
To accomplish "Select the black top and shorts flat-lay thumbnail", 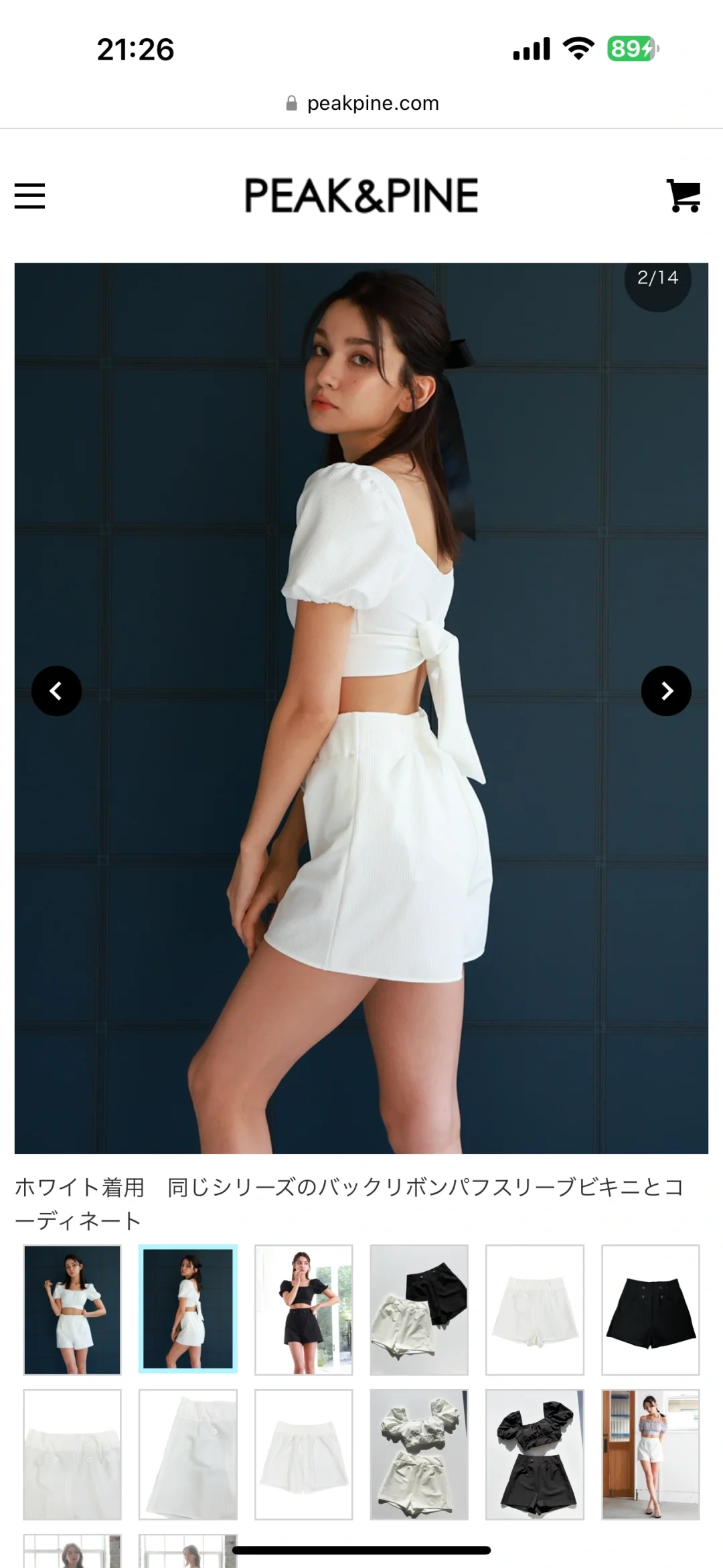I will [535, 1454].
